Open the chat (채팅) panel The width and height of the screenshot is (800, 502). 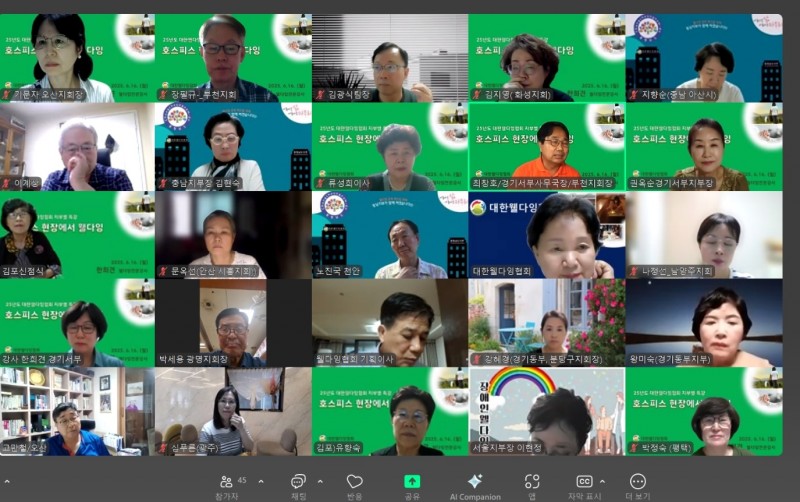[298, 484]
